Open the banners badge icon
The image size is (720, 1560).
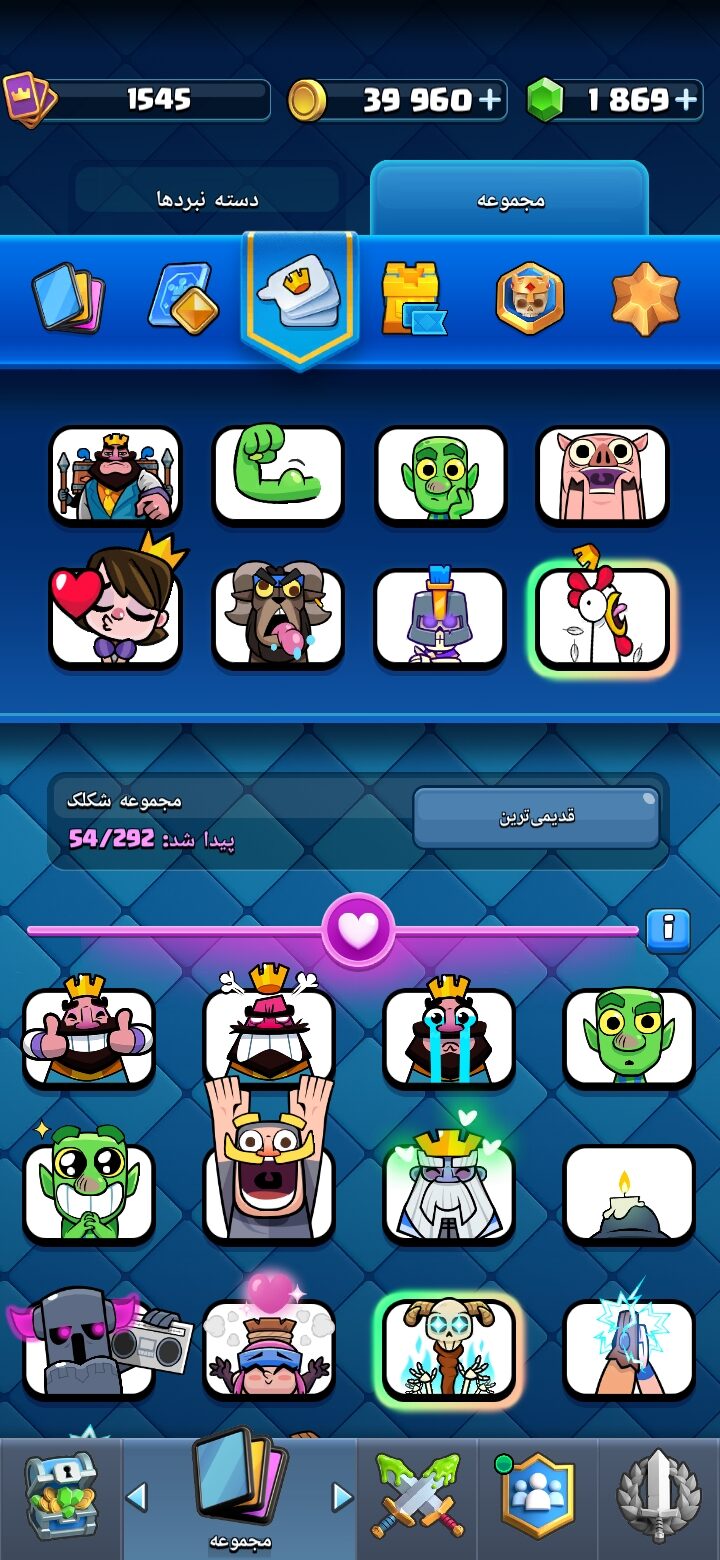pyautogui.click(x=530, y=298)
